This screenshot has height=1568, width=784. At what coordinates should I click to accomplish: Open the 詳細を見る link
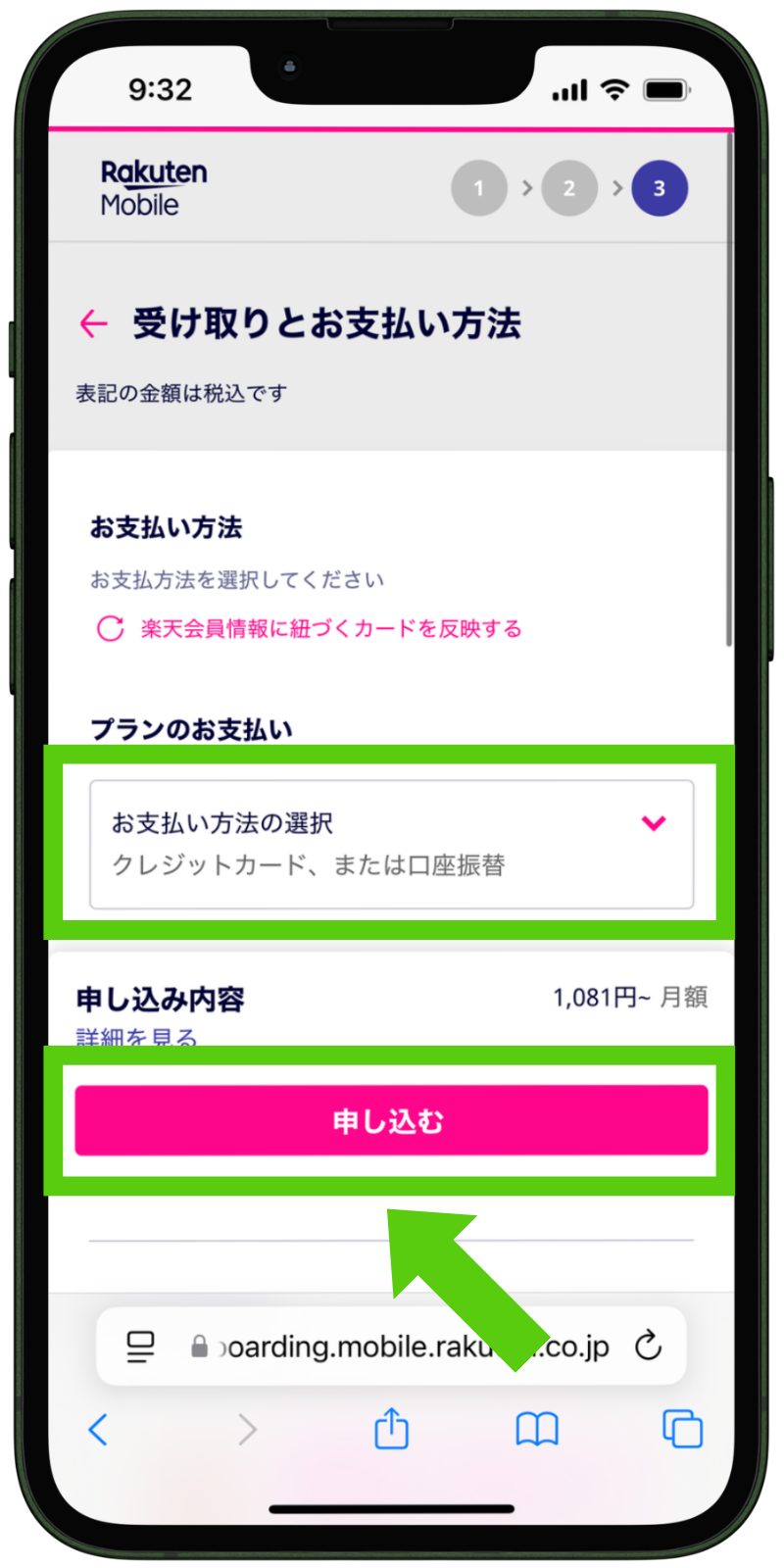pyautogui.click(x=136, y=1037)
